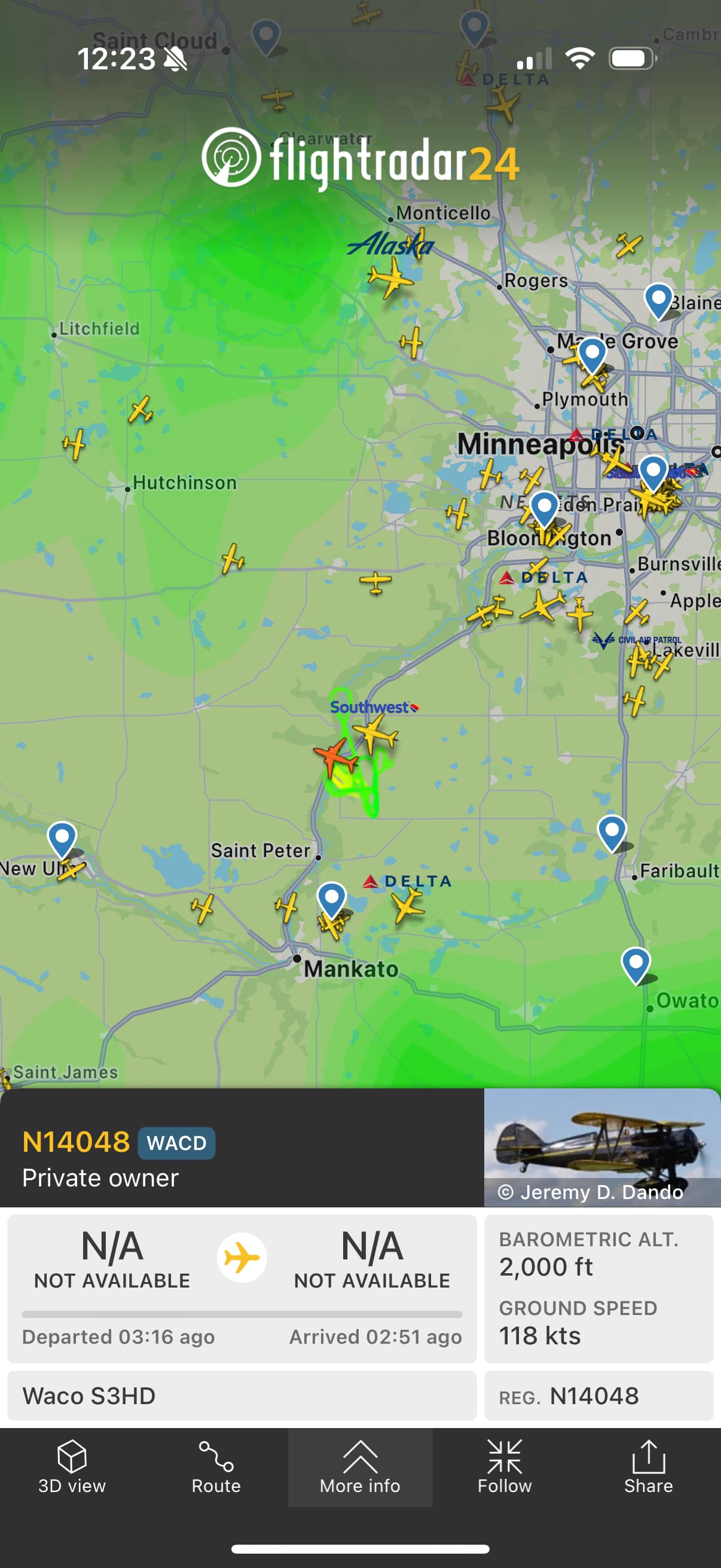Select the Southwest aircraft on the map
The image size is (721, 1568).
(x=376, y=733)
